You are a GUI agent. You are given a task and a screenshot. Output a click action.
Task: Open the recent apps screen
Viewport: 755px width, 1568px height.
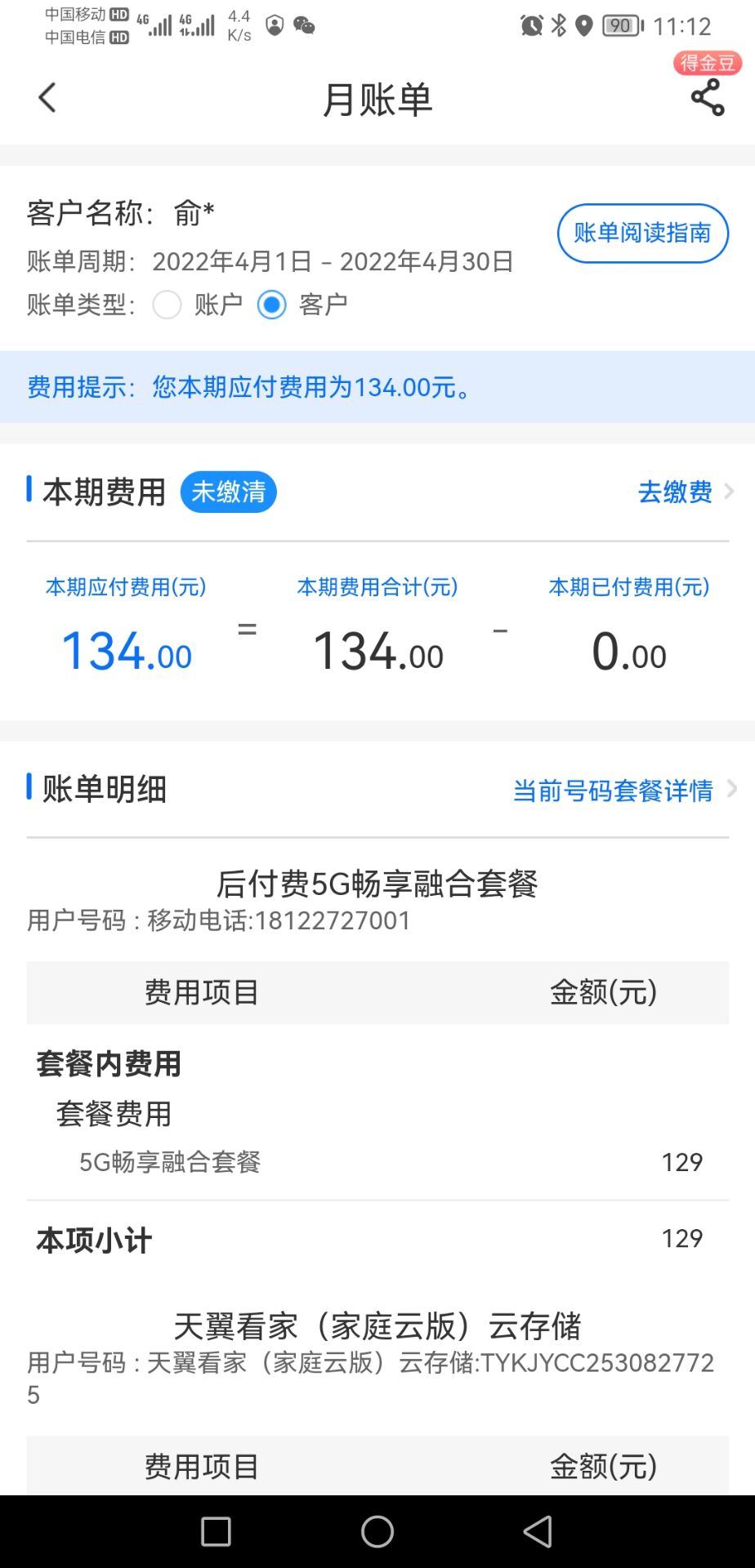coord(216,1531)
